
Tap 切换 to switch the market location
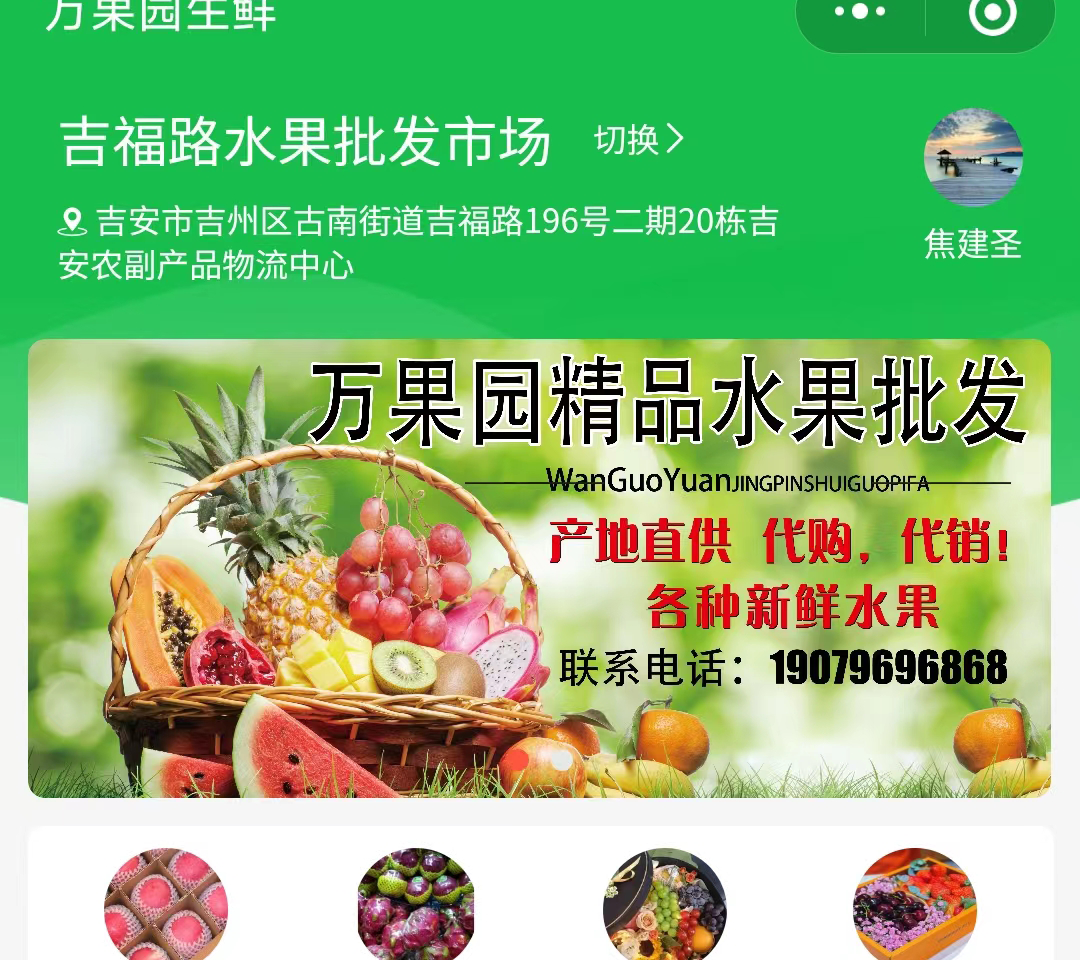click(x=639, y=139)
